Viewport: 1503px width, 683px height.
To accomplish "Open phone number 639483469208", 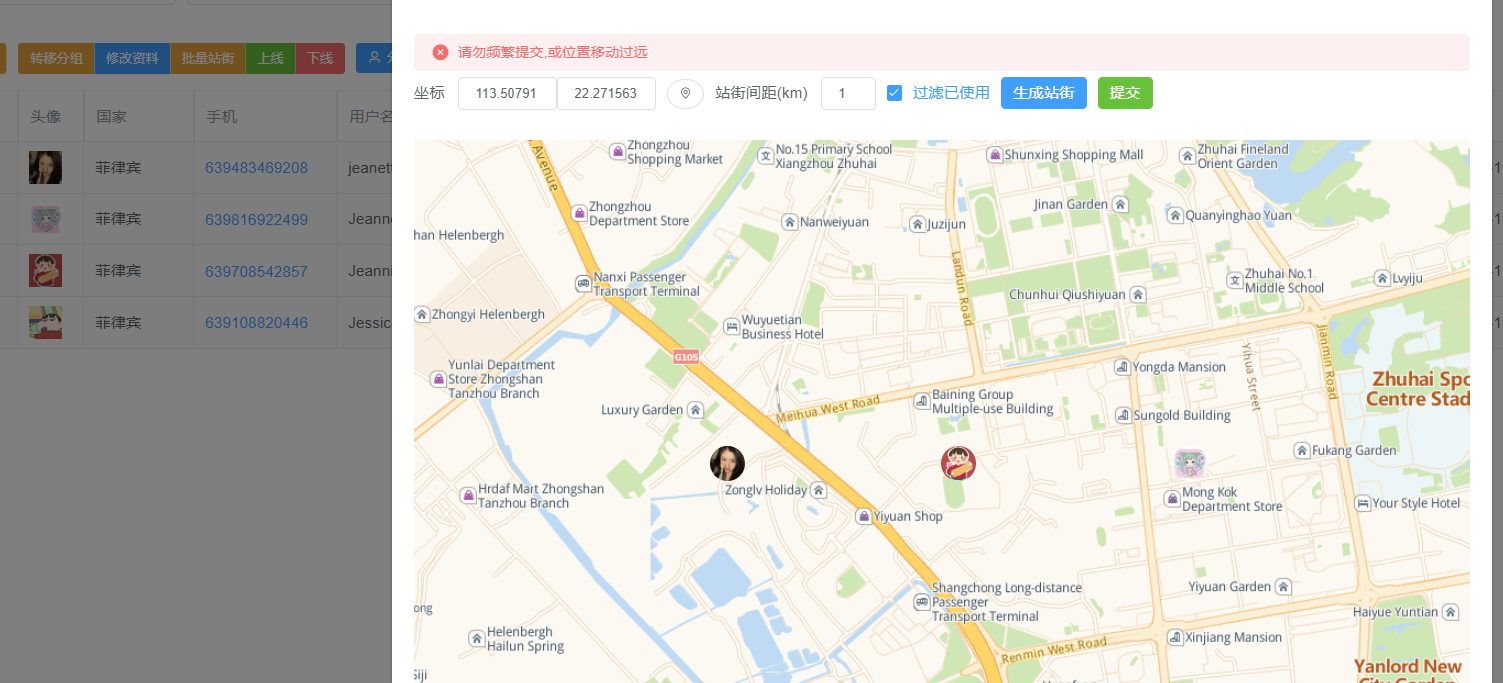I will 256,167.
